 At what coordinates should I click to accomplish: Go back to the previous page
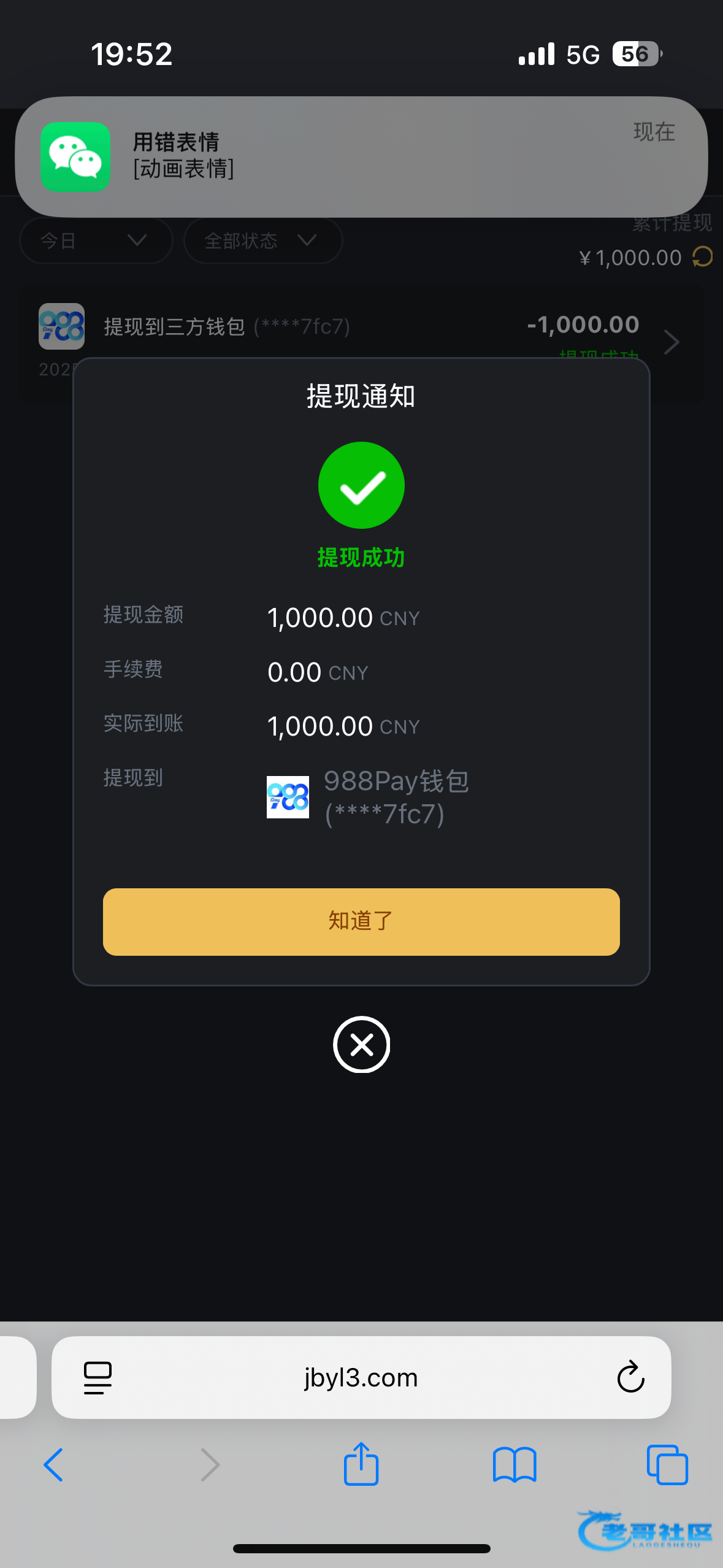53,1465
